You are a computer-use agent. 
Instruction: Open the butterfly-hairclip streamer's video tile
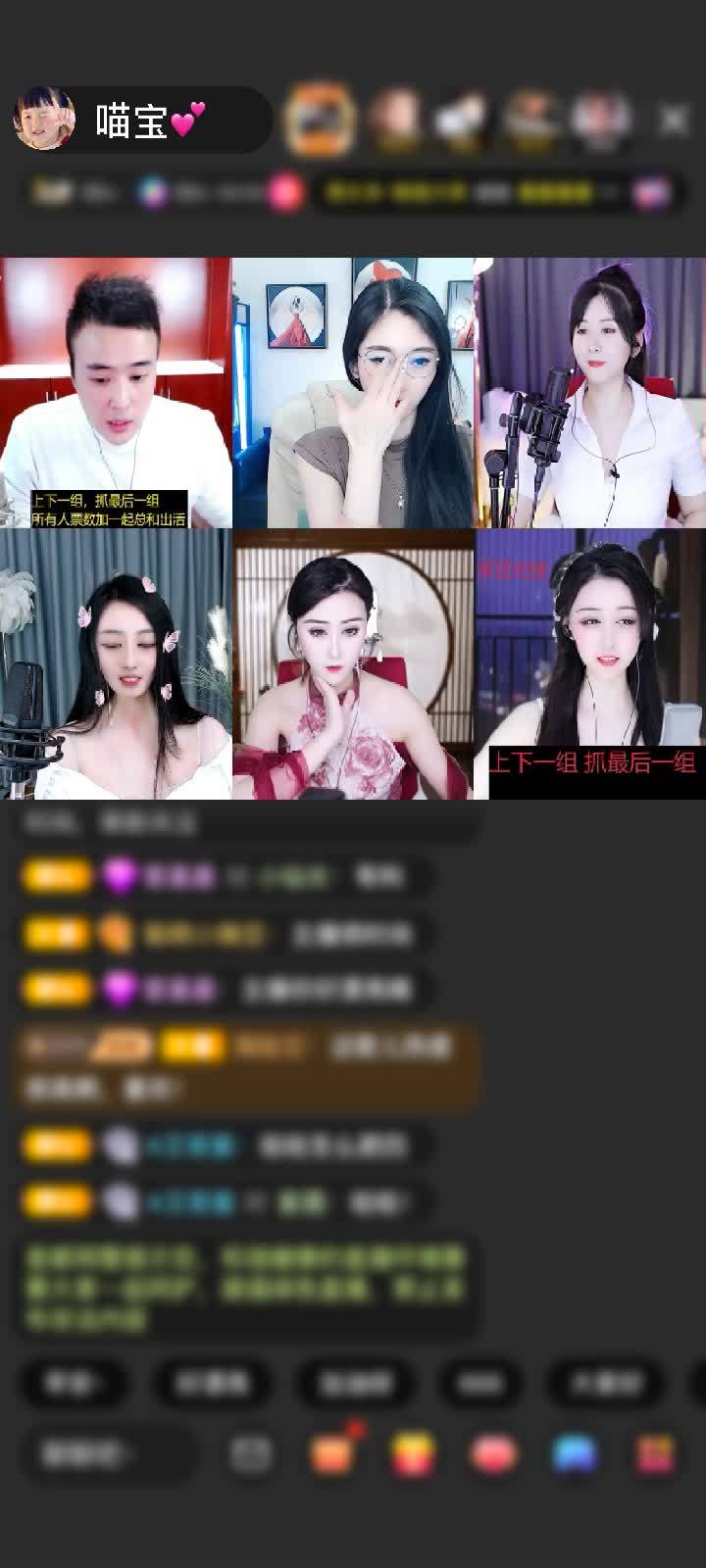(x=116, y=664)
